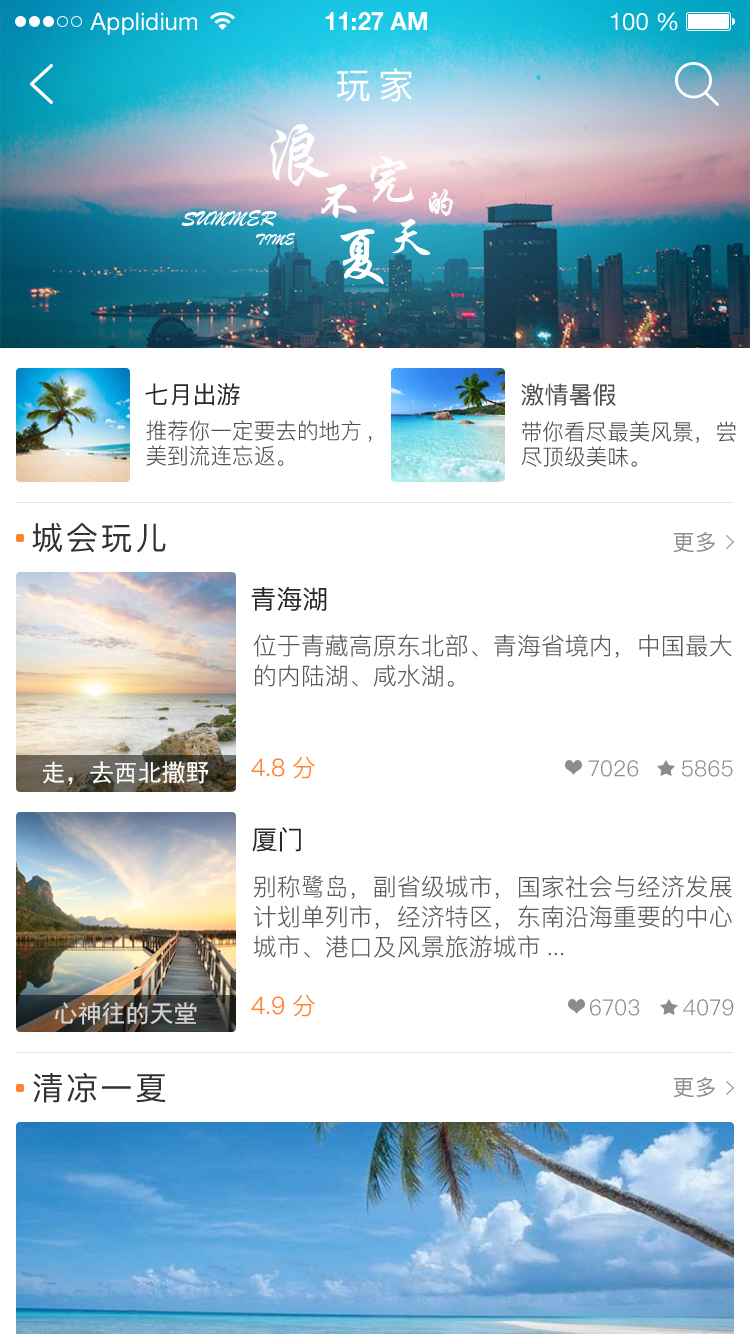Image resolution: width=750 pixels, height=1334 pixels.
Task: View 更多 in the 城会玩儿 section
Action: pos(703,542)
